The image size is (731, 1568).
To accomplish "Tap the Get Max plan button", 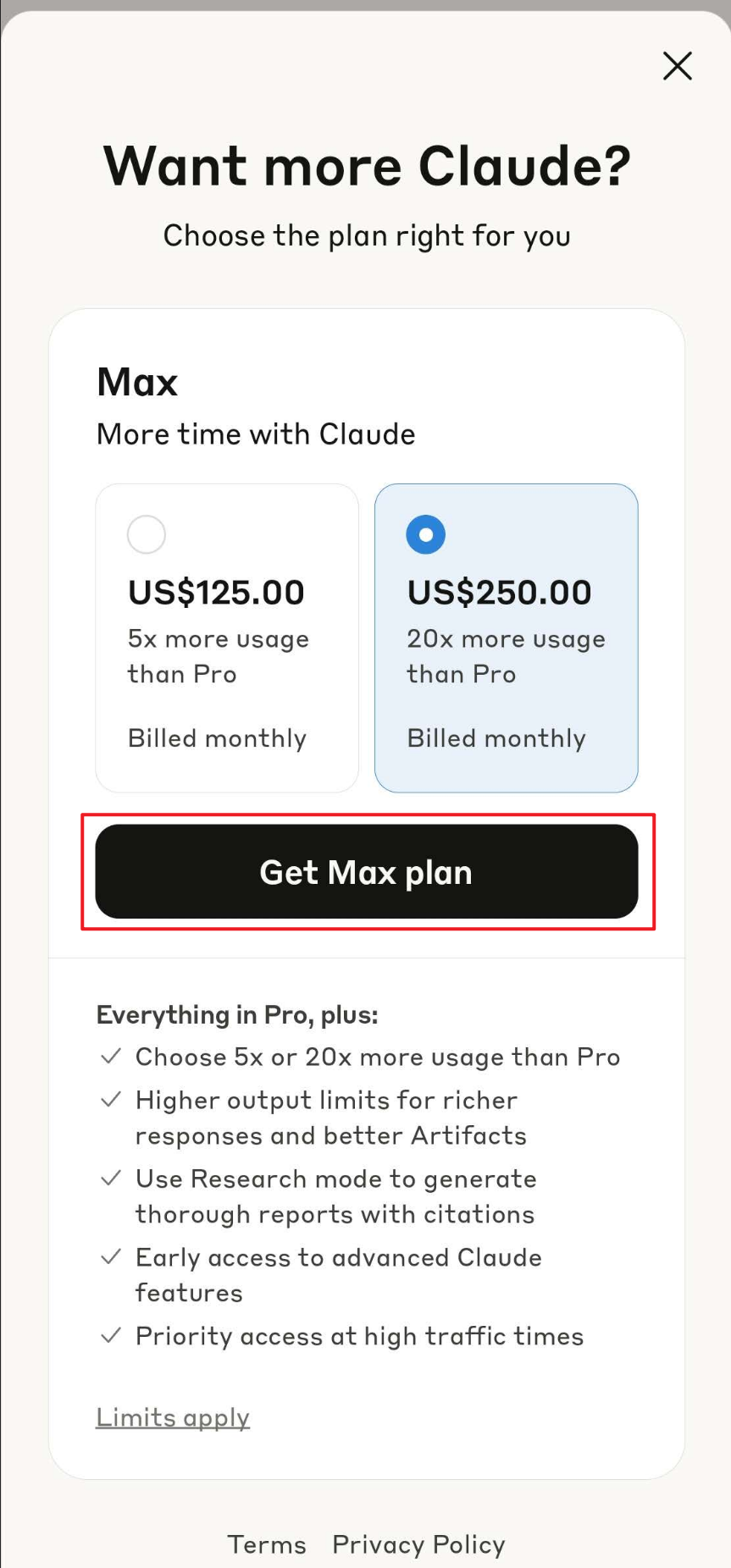I will (366, 871).
